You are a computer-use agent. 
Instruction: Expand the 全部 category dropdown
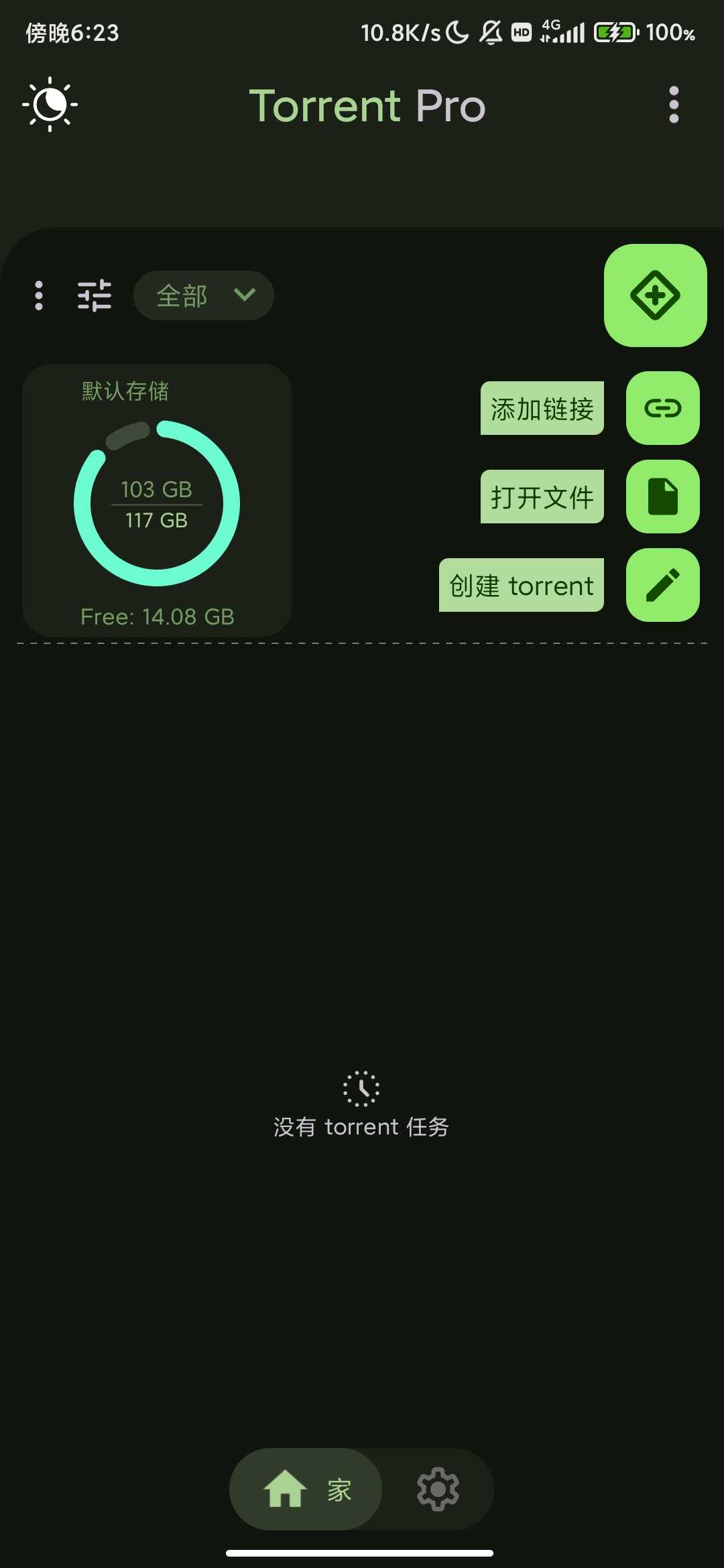pyautogui.click(x=204, y=296)
